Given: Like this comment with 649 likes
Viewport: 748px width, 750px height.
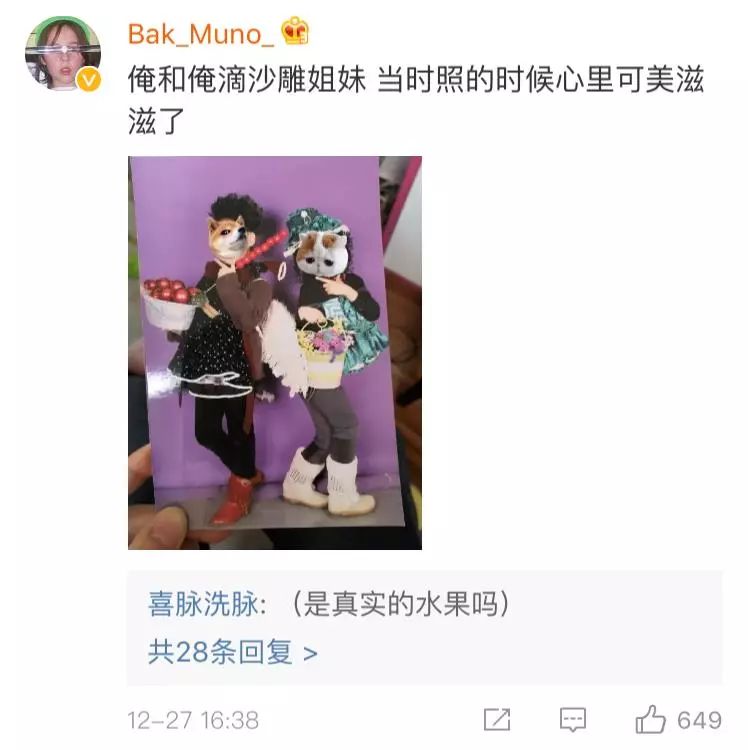Looking at the screenshot, I should [x=651, y=719].
